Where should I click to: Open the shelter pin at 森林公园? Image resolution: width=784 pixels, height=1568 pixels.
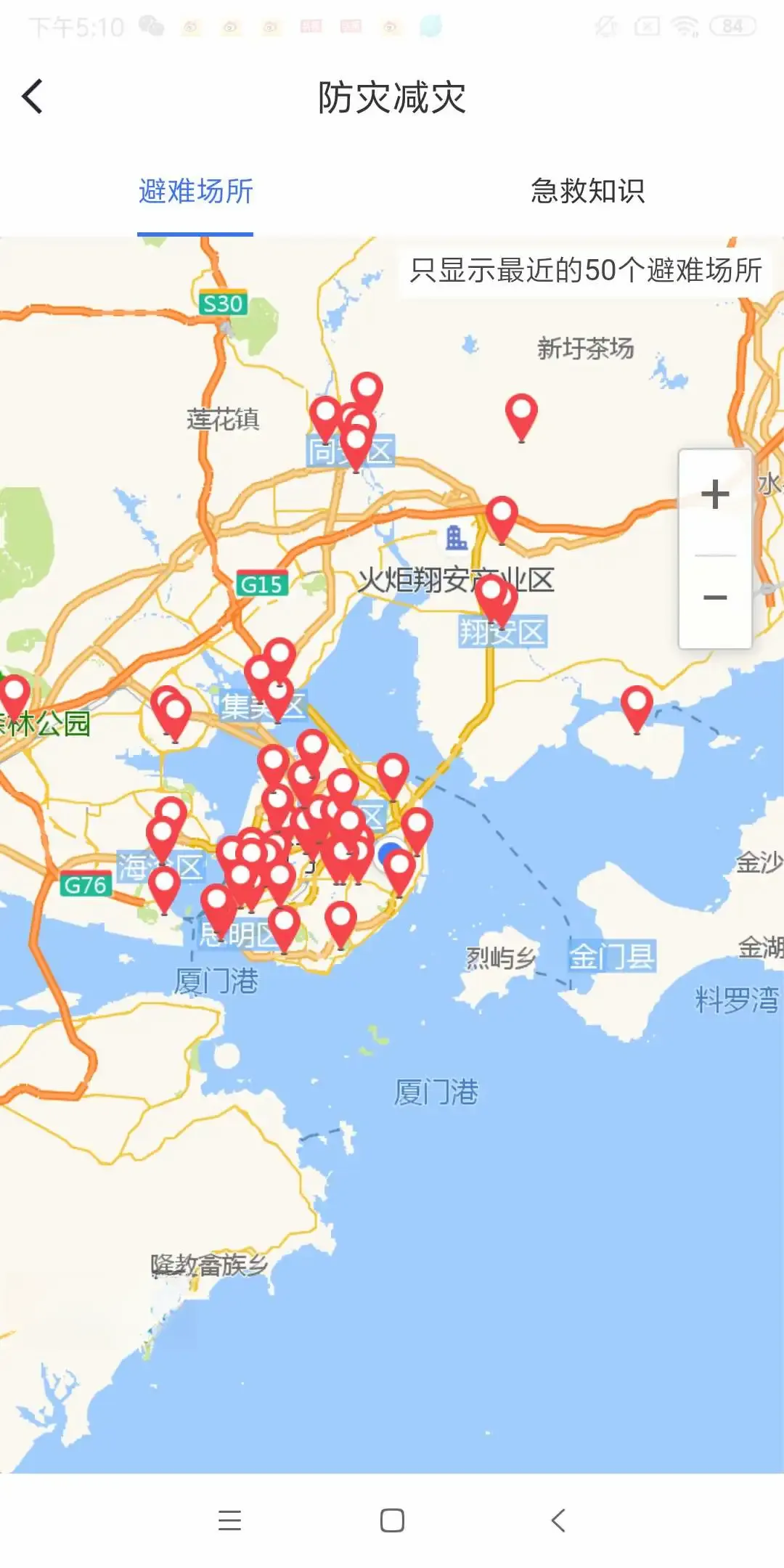coord(14,696)
